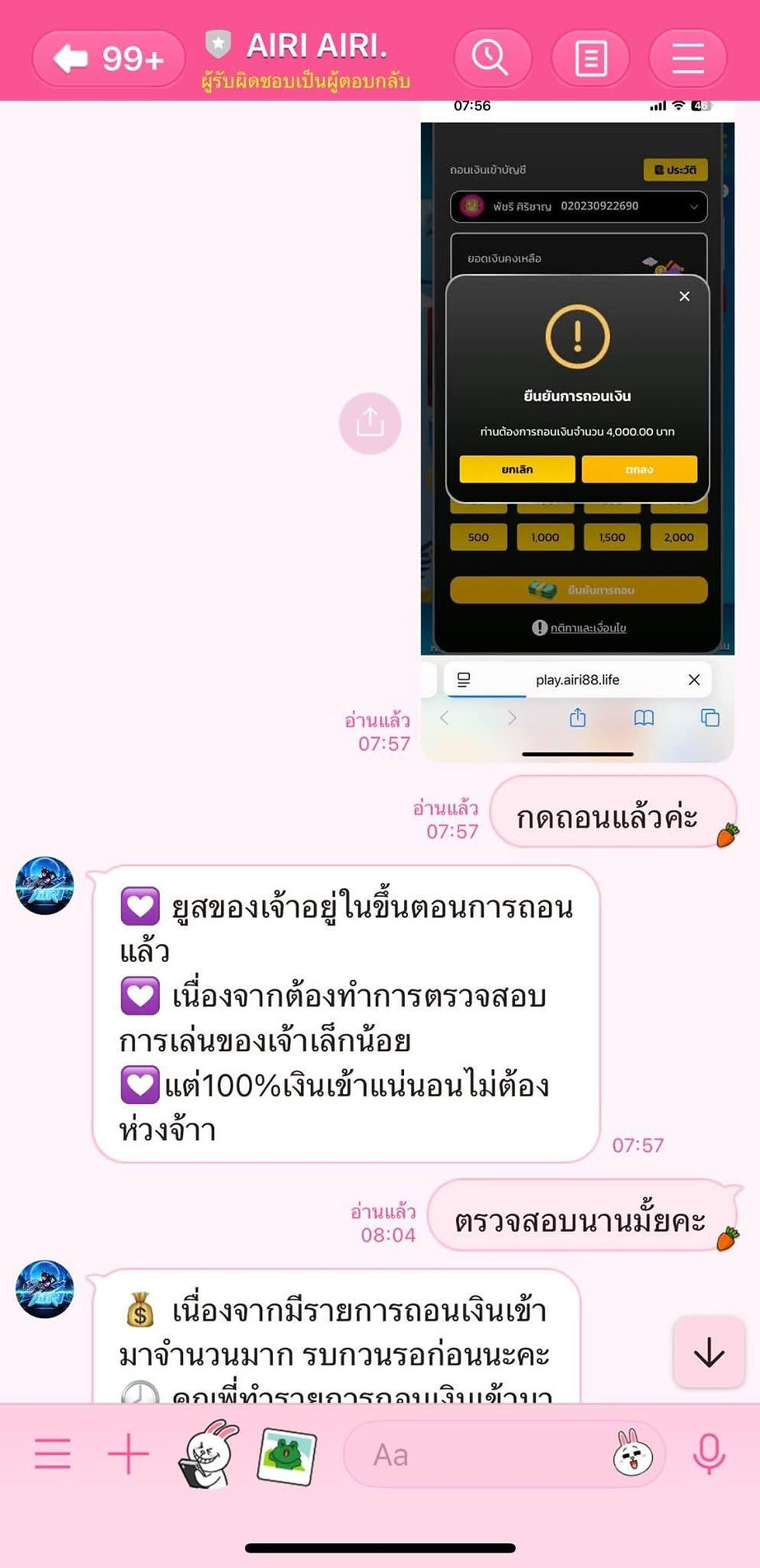This screenshot has width=760, height=1568.
Task: Share the withdrawal screenshot image
Action: pyautogui.click(x=370, y=424)
